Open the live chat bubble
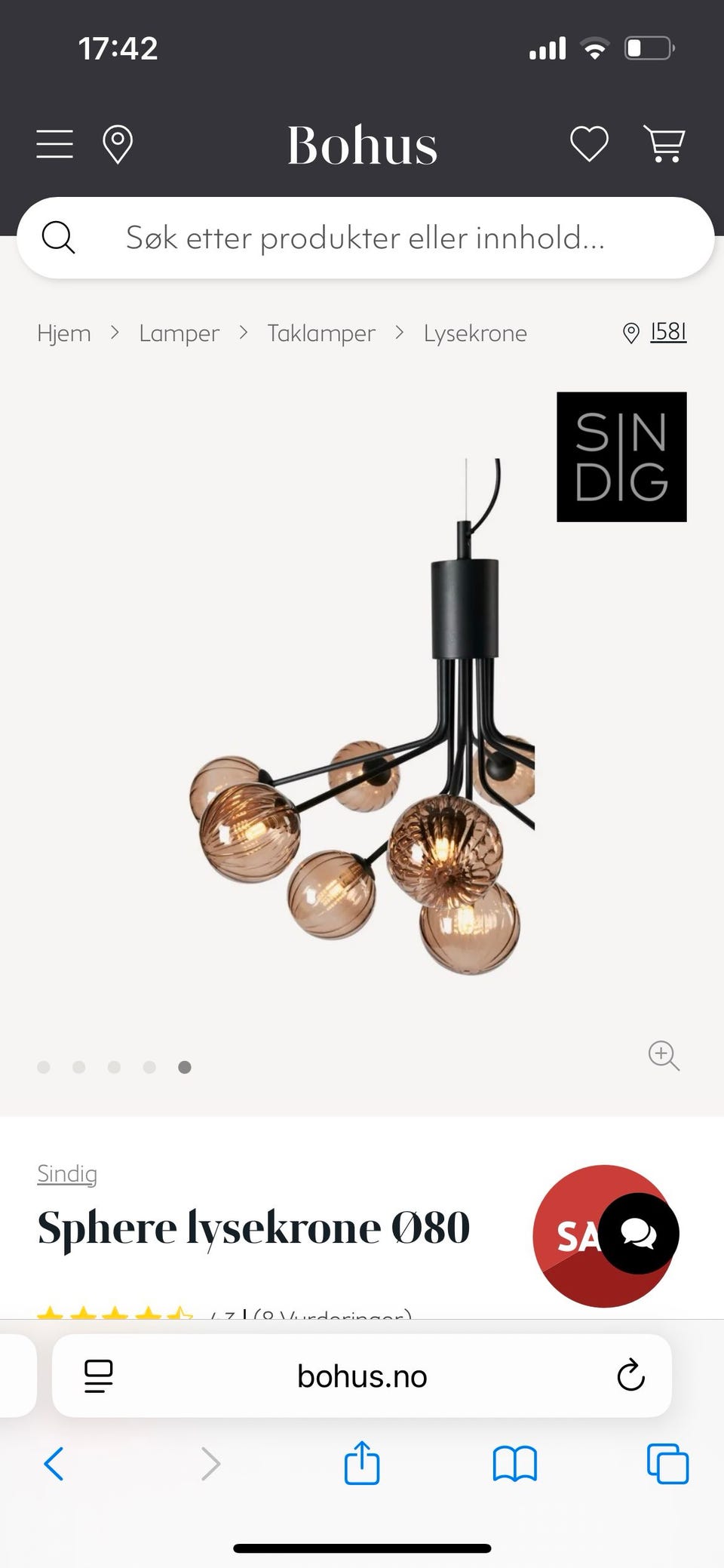Screen dimensions: 724x1568 (639, 1233)
